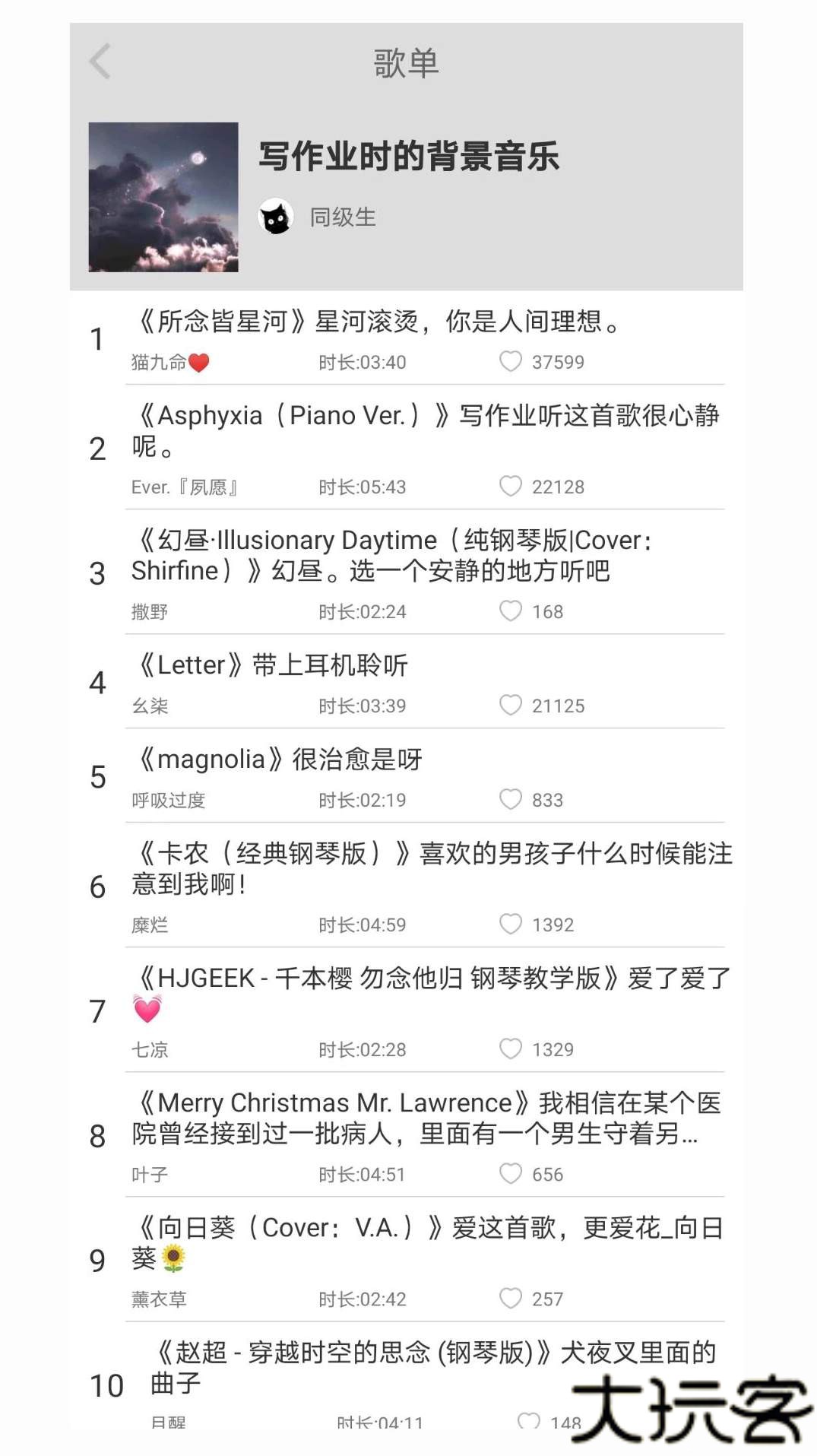Like the 卡农 track with 1392 likes
The image size is (817, 1456).
pos(511,924)
